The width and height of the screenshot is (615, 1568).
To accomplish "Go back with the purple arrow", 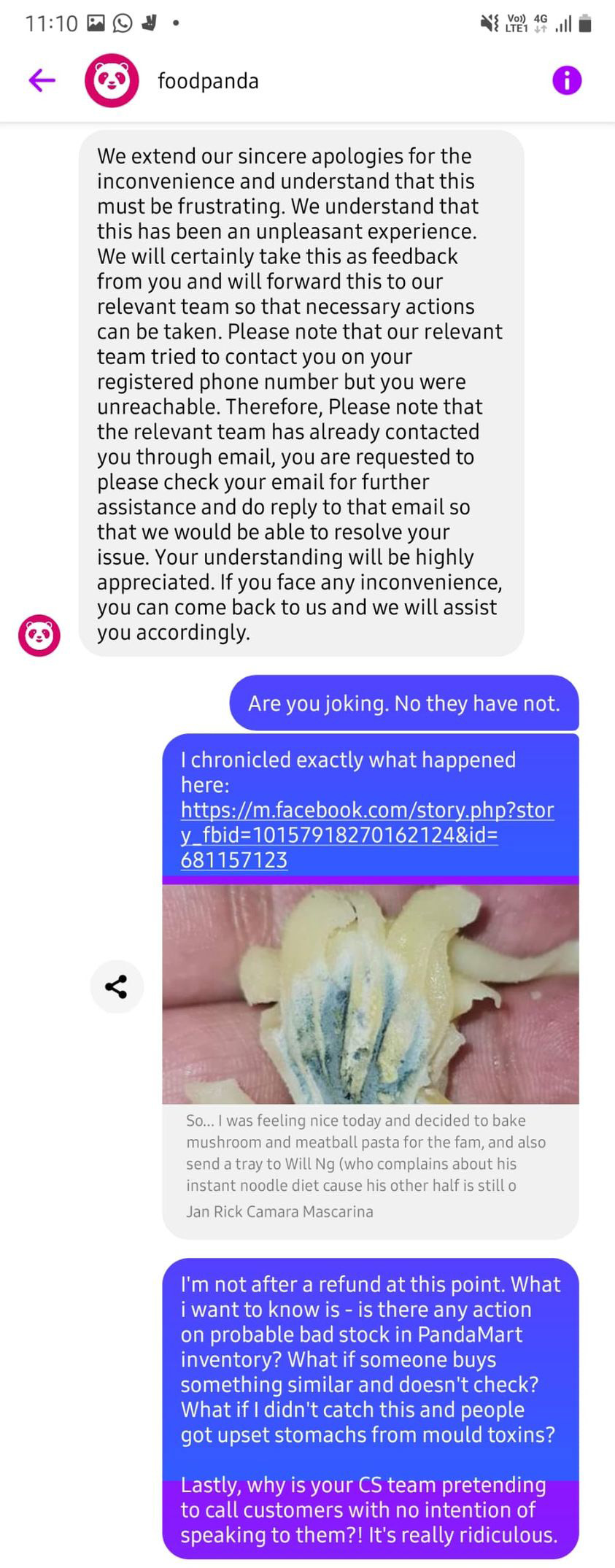I will point(42,80).
